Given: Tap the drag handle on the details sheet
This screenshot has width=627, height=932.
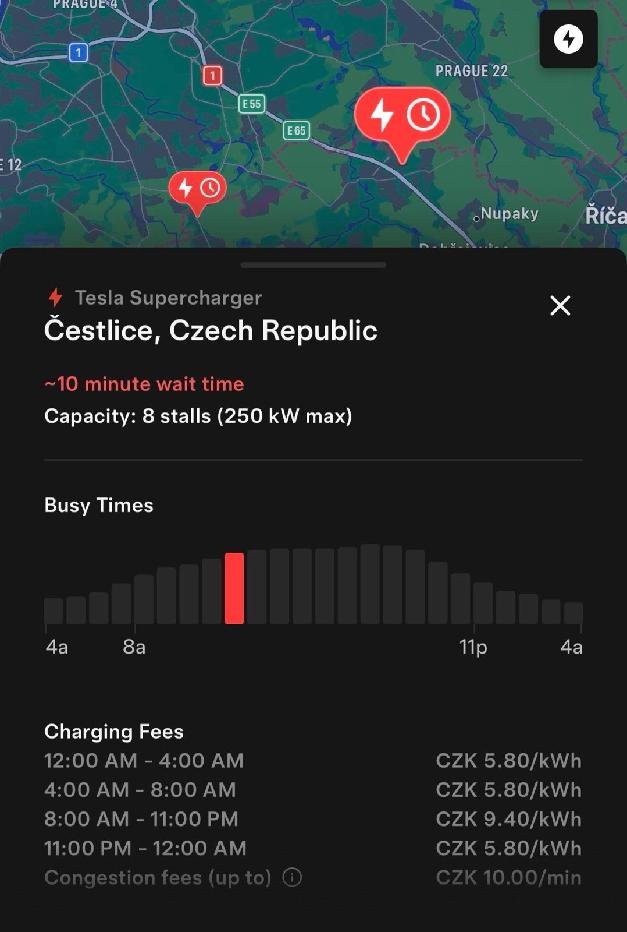Looking at the screenshot, I should 313,265.
